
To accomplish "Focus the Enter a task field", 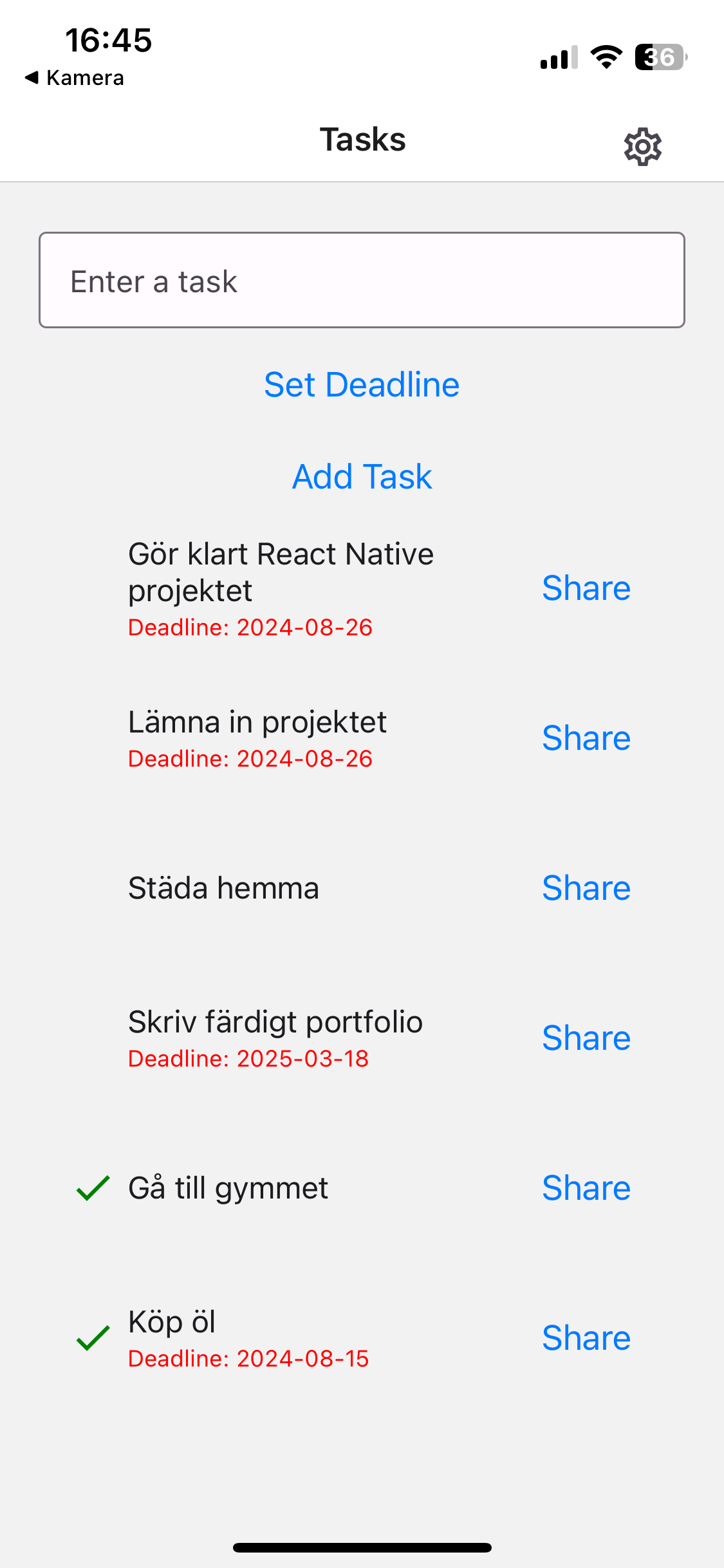I will pyautogui.click(x=362, y=281).
